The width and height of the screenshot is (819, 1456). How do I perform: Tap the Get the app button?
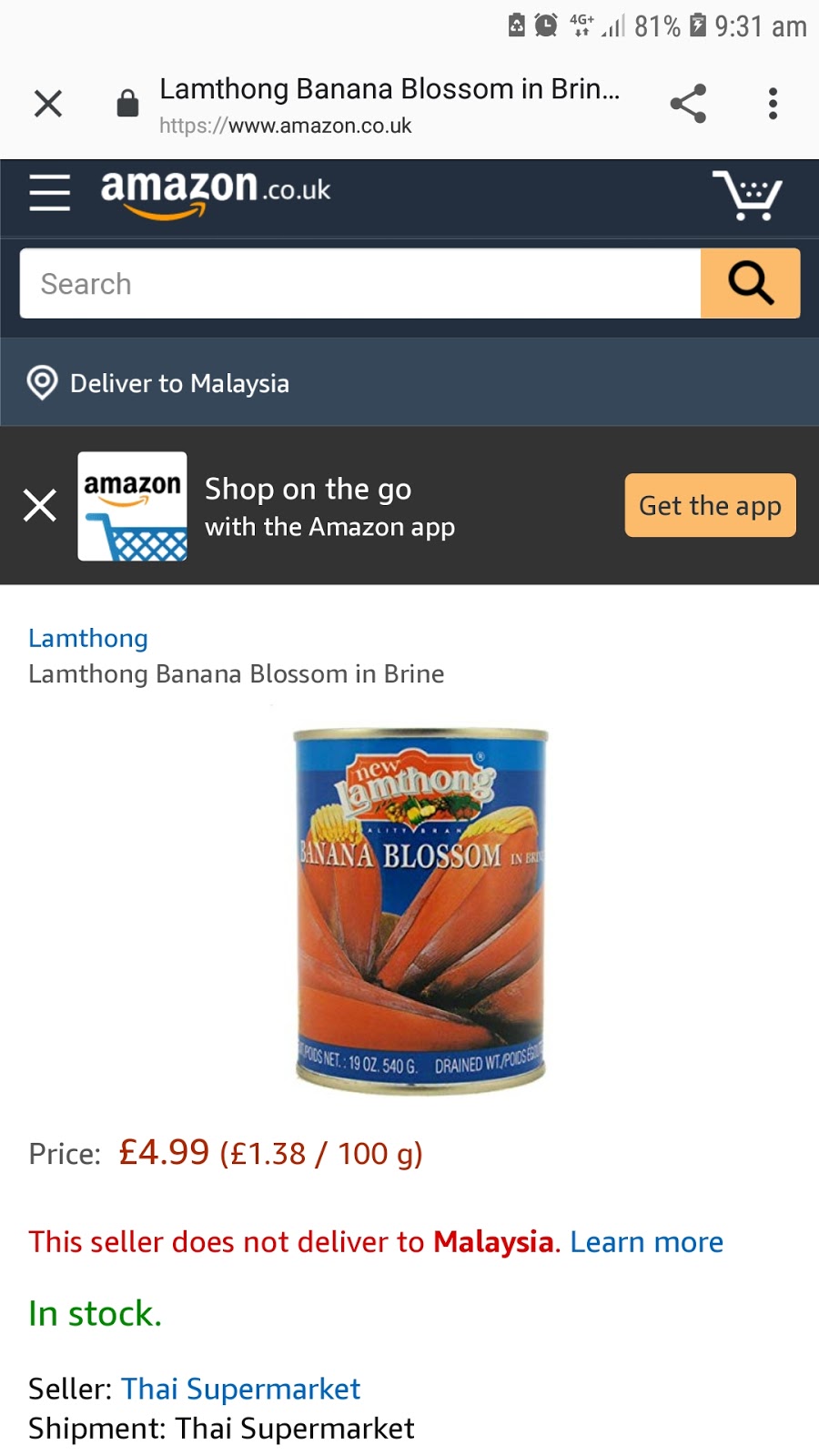(710, 505)
